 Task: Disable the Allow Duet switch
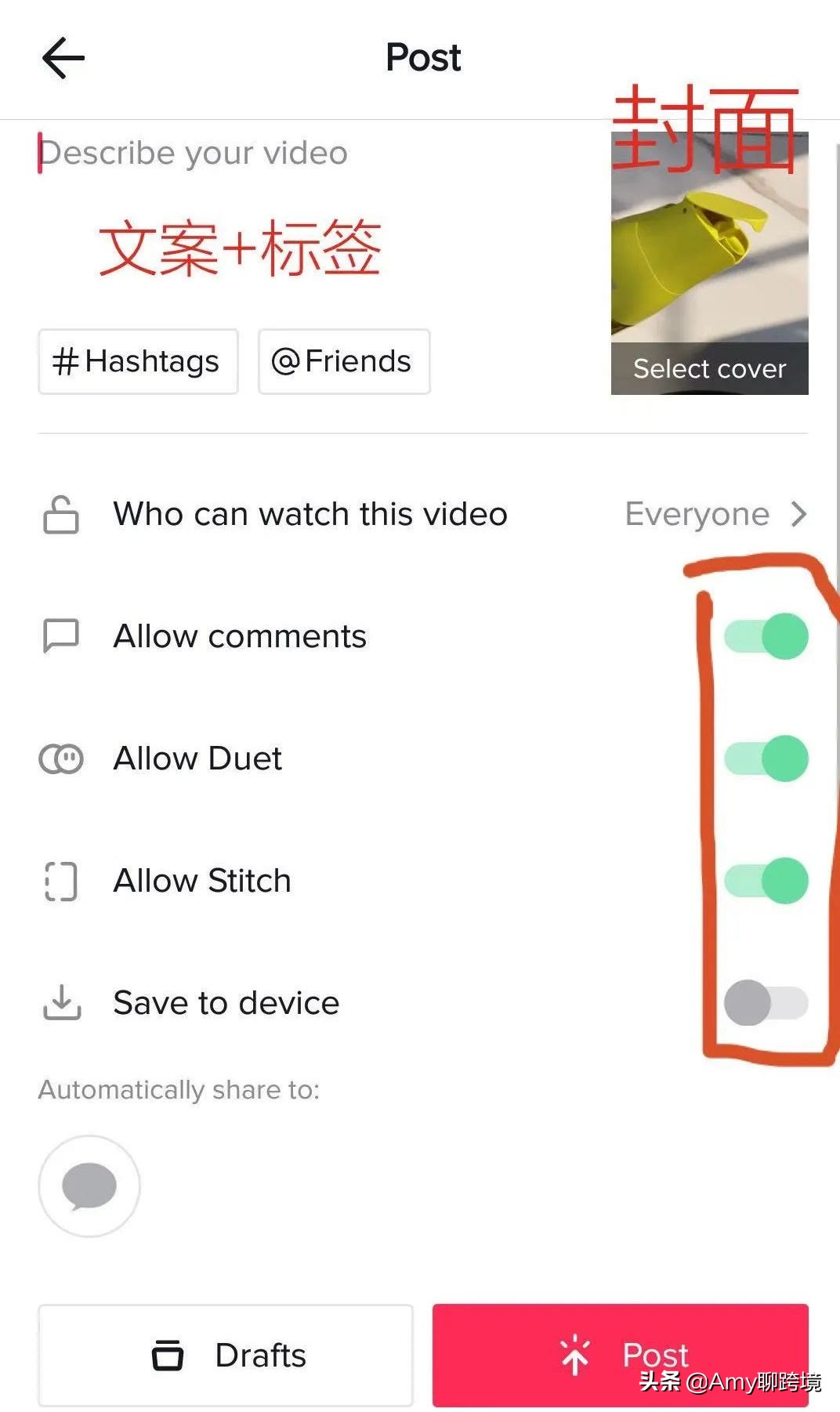[766, 758]
